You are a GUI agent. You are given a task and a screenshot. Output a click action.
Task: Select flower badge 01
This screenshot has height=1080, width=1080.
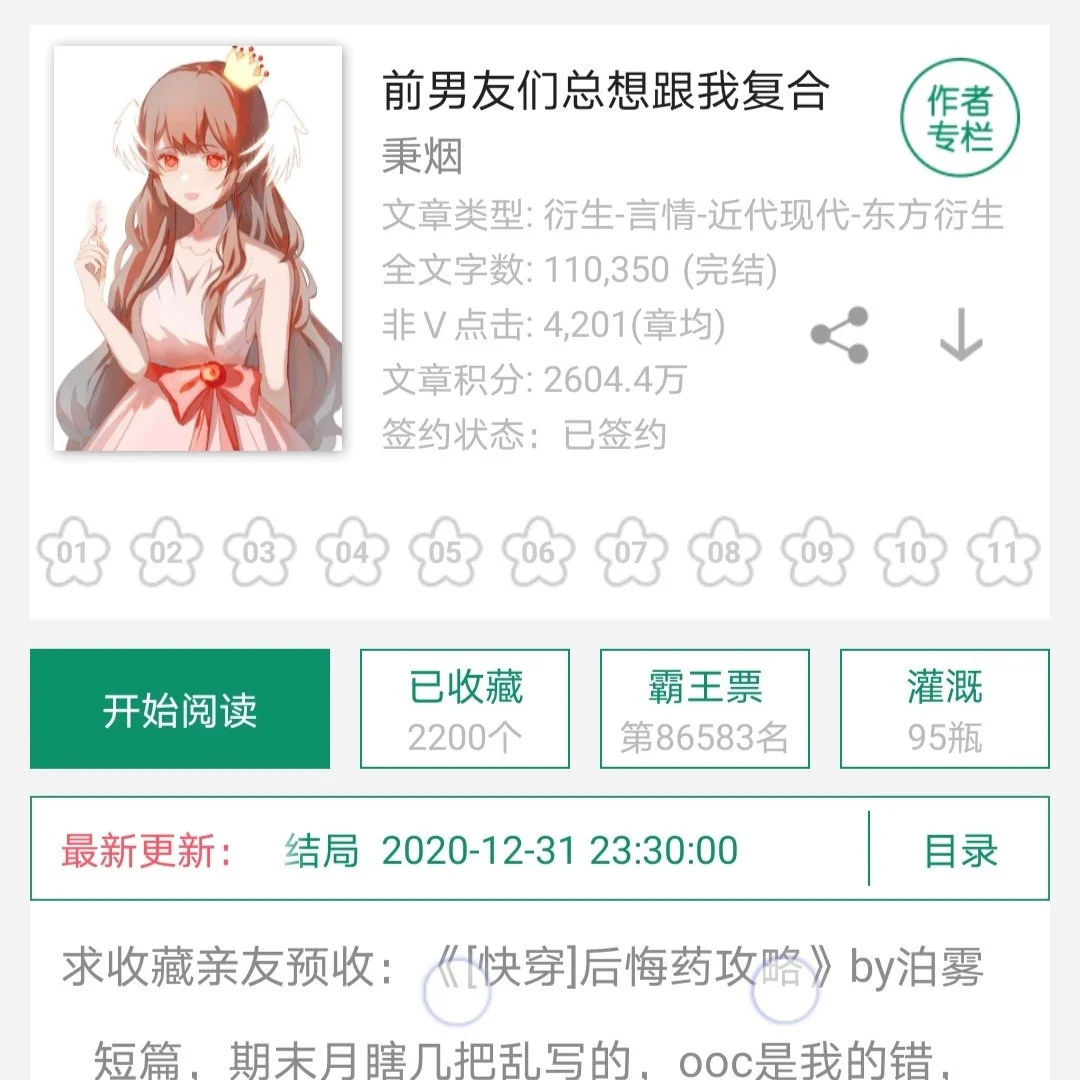pos(73,551)
